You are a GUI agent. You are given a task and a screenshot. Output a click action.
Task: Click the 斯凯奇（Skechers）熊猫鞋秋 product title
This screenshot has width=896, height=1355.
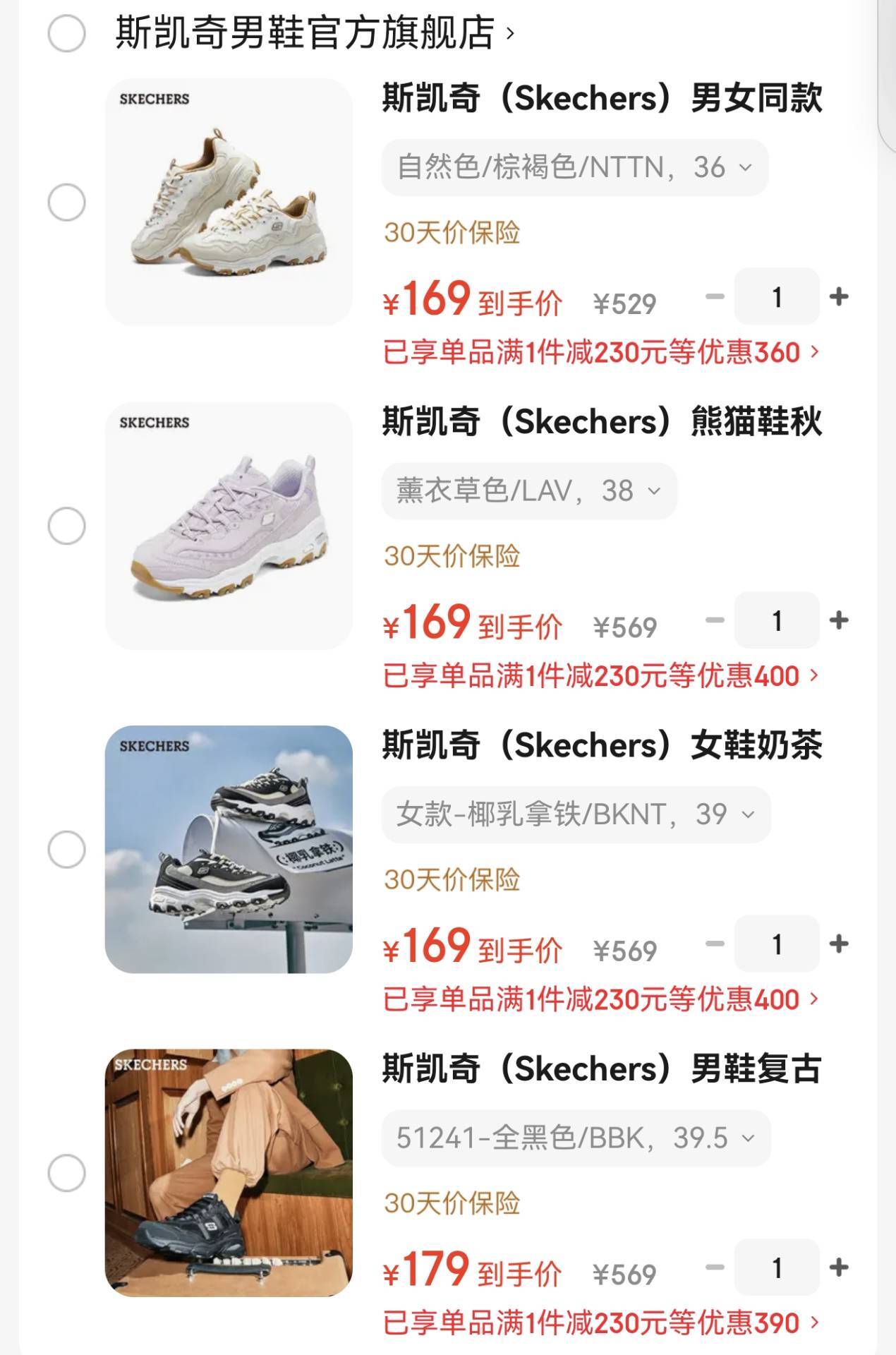(x=600, y=421)
